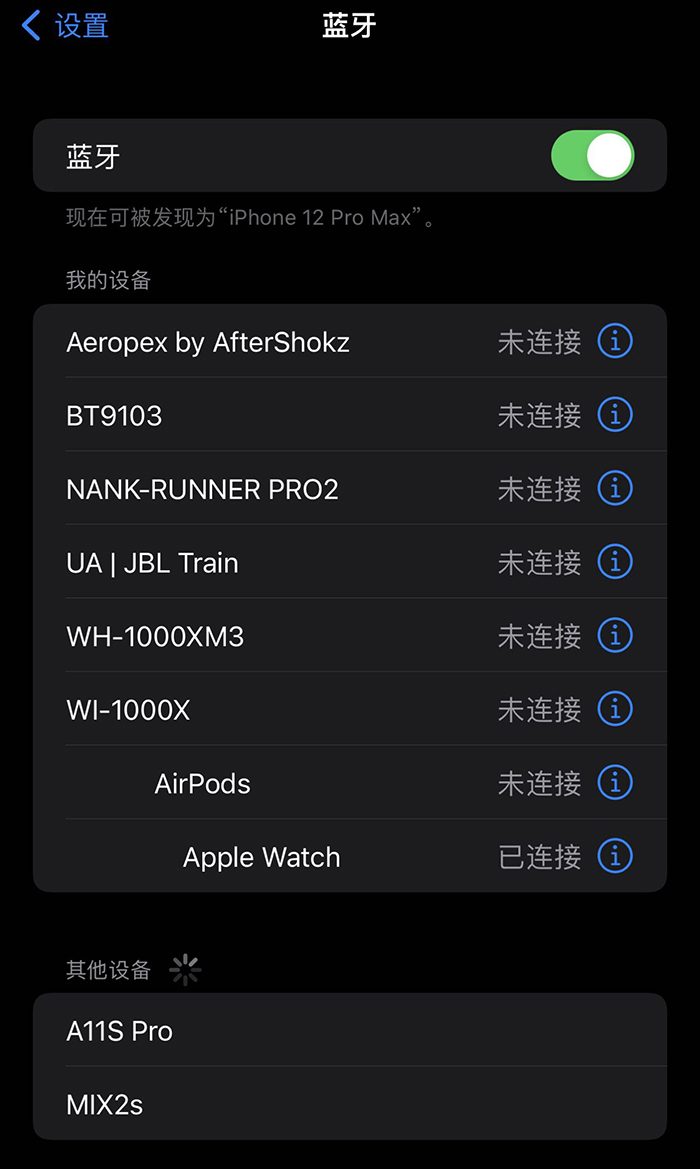The height and width of the screenshot is (1169, 700).
Task: Show info for NANK-RUNNER PRO2
Action: click(x=615, y=488)
